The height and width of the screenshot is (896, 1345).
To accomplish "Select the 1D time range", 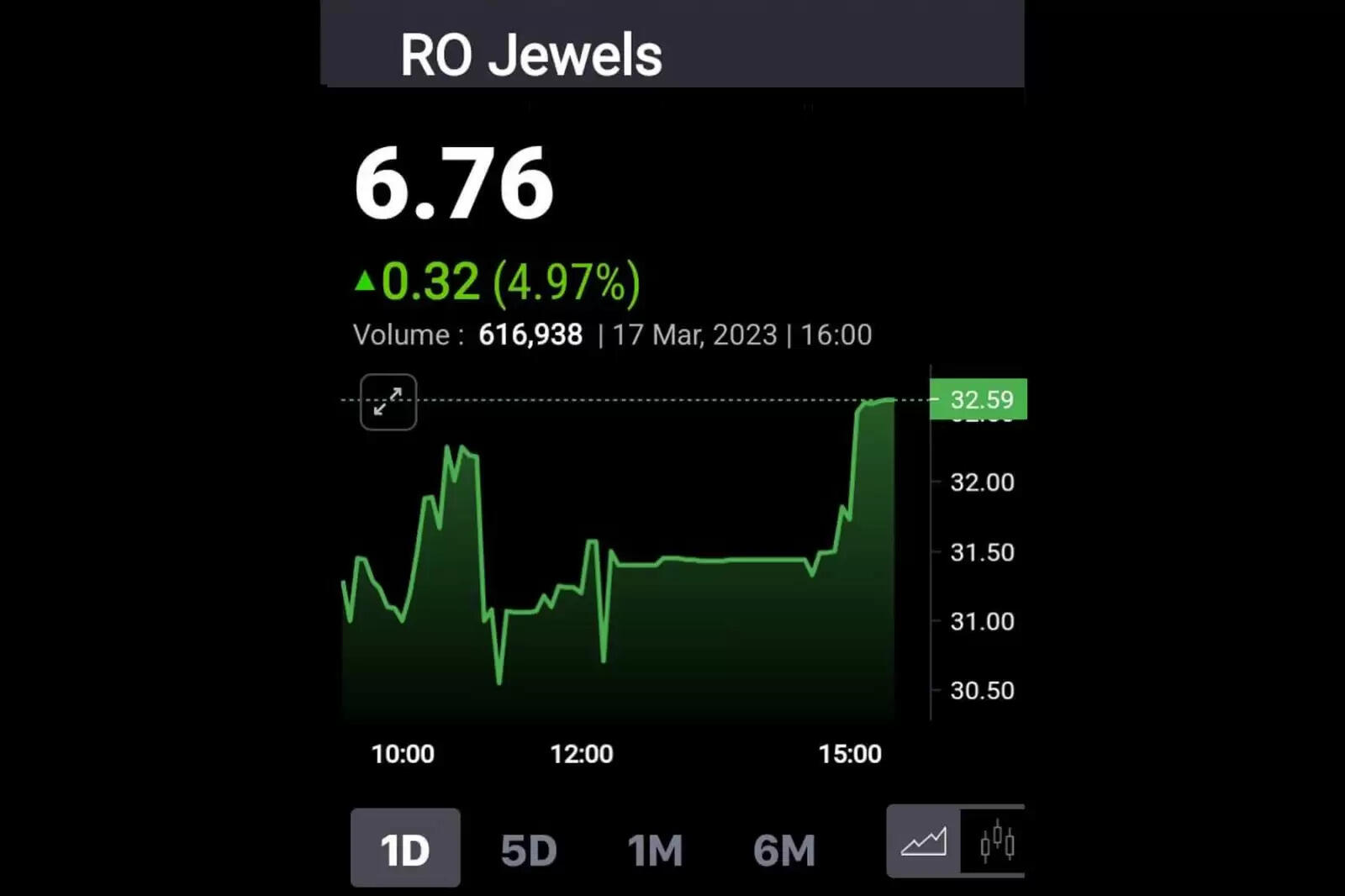I will tap(405, 848).
